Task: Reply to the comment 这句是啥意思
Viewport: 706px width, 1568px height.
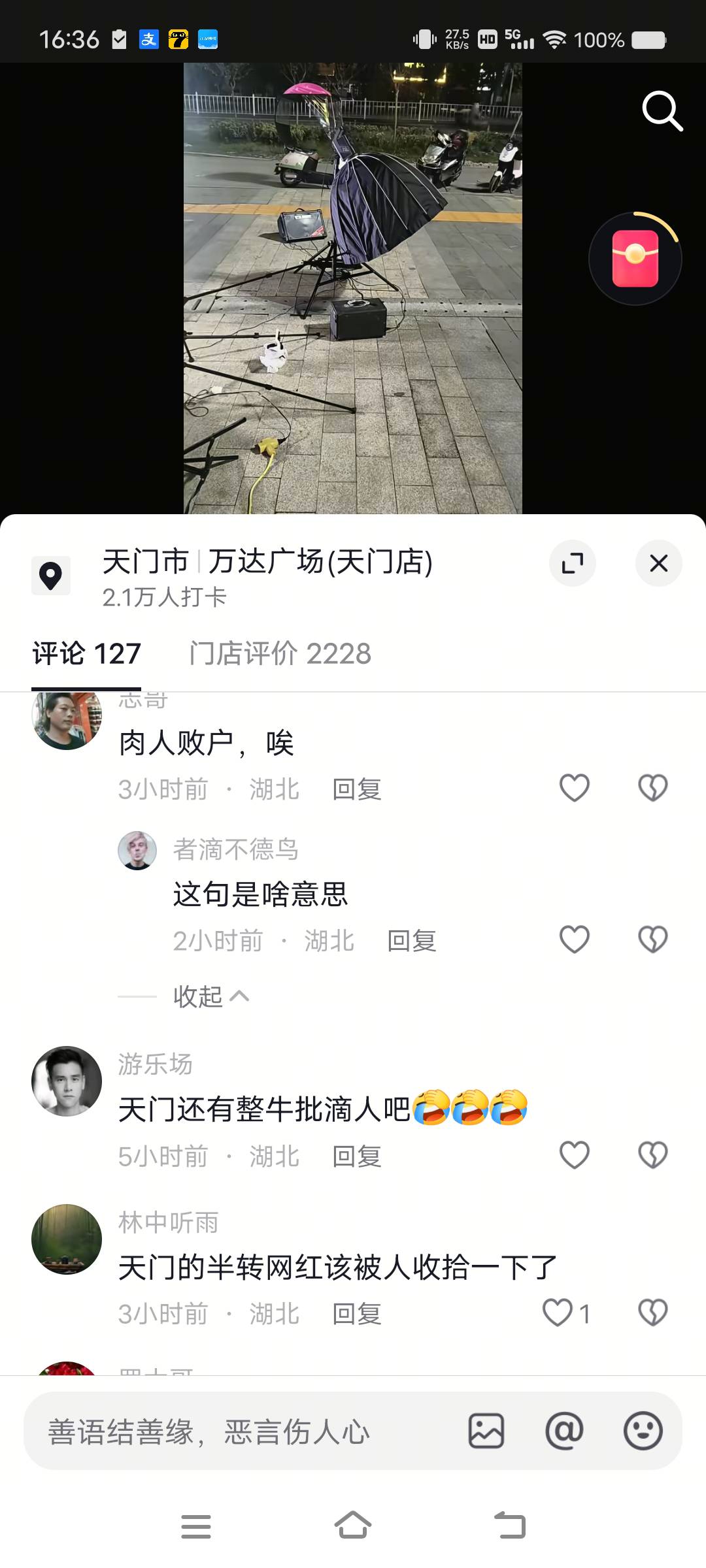Action: pyautogui.click(x=411, y=941)
